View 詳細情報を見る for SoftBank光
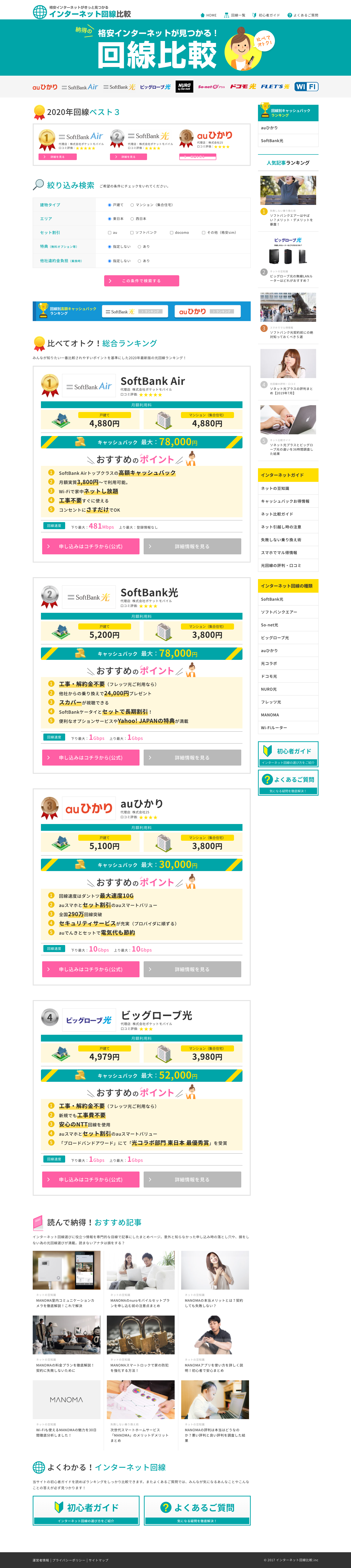 coord(192,758)
